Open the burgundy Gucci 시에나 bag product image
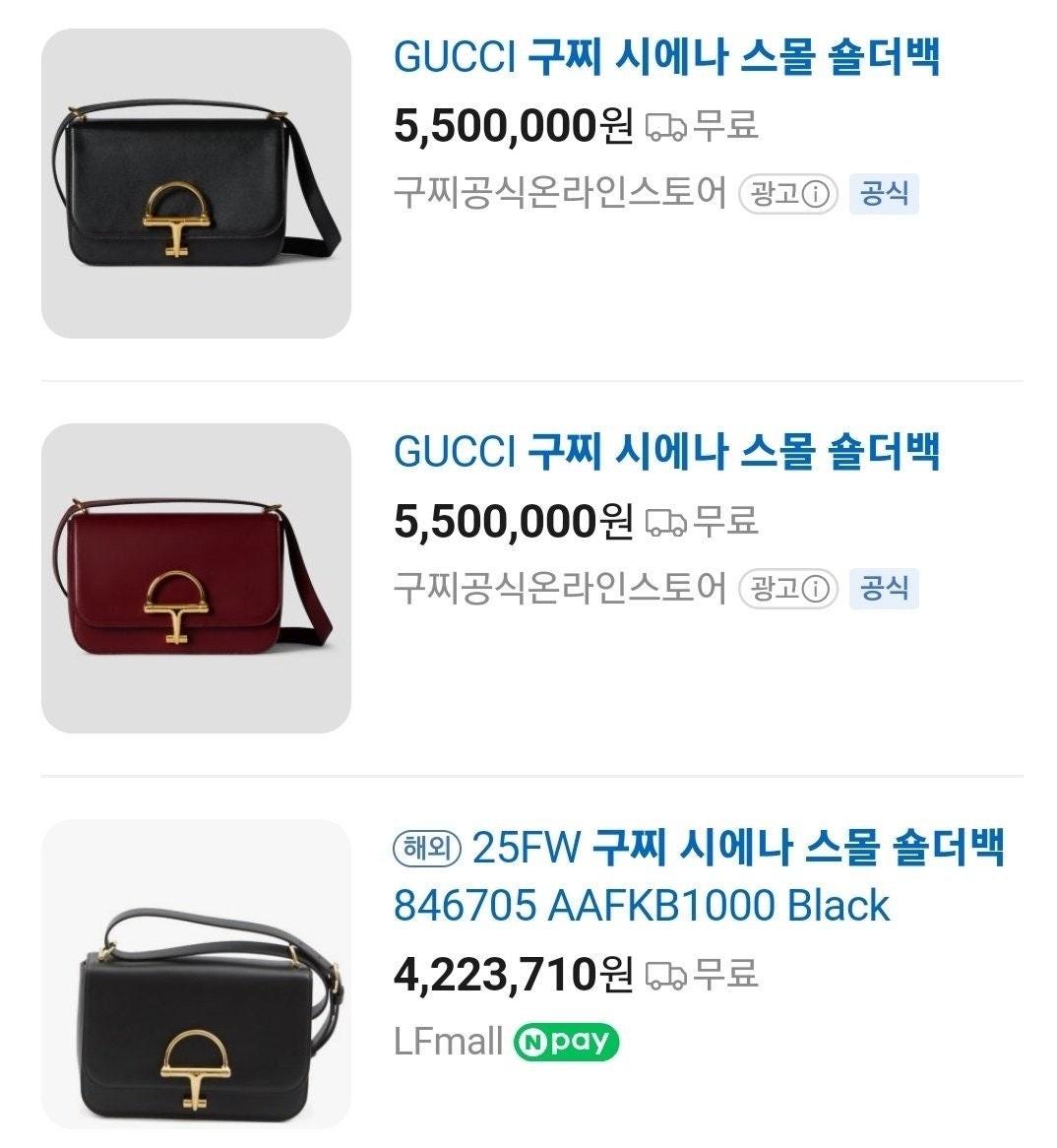This screenshot has width=1057, height=1148. [196, 578]
